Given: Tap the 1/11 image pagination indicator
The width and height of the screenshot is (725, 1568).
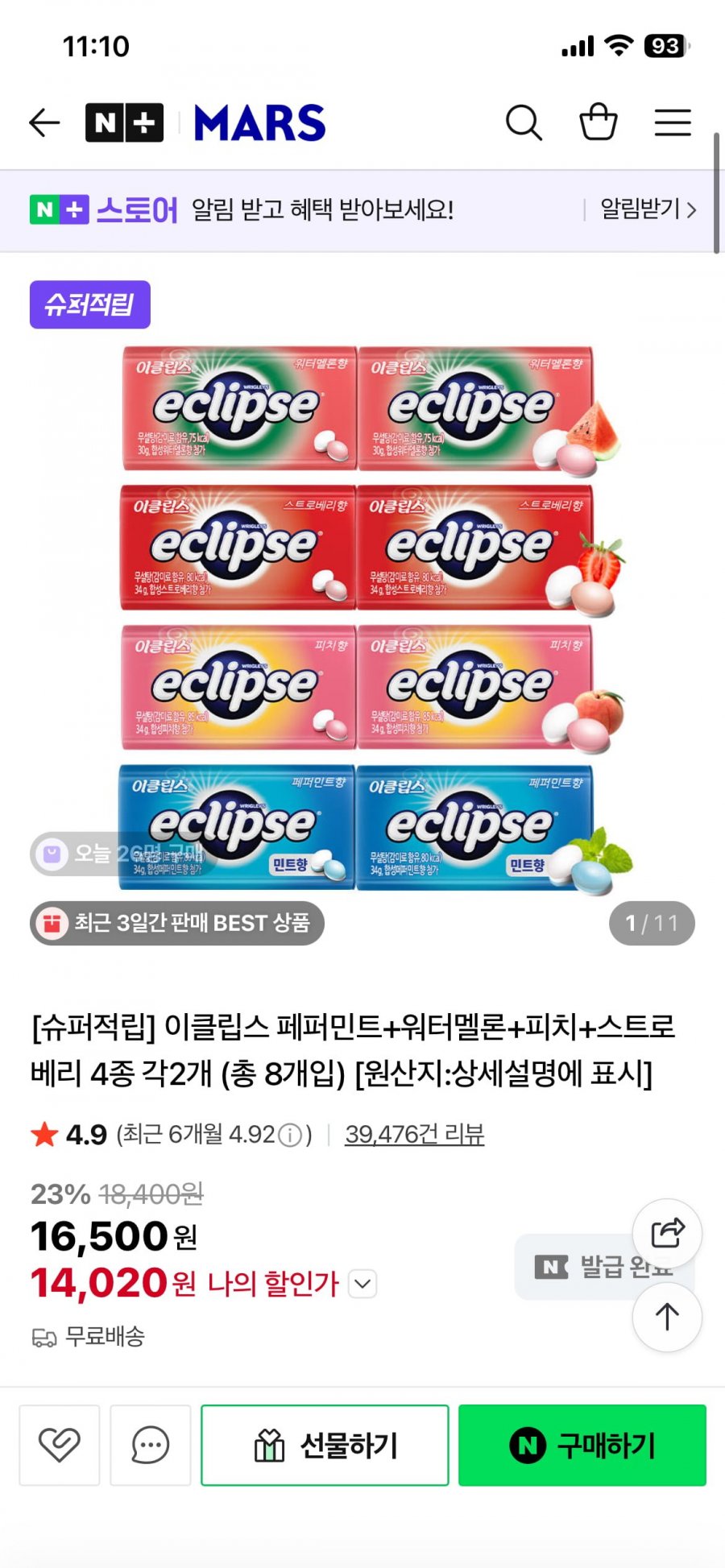Looking at the screenshot, I should [x=651, y=923].
